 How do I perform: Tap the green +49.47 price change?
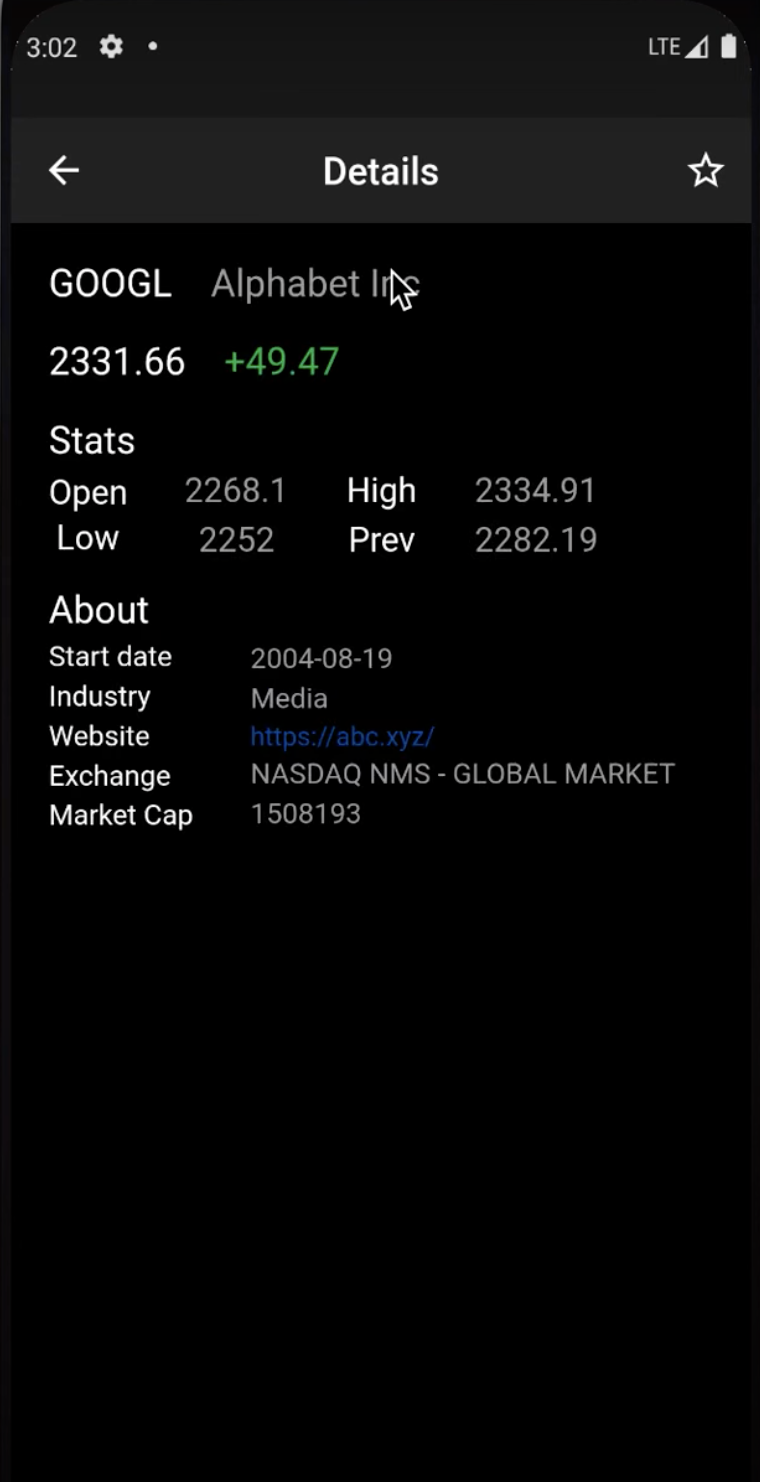click(281, 361)
